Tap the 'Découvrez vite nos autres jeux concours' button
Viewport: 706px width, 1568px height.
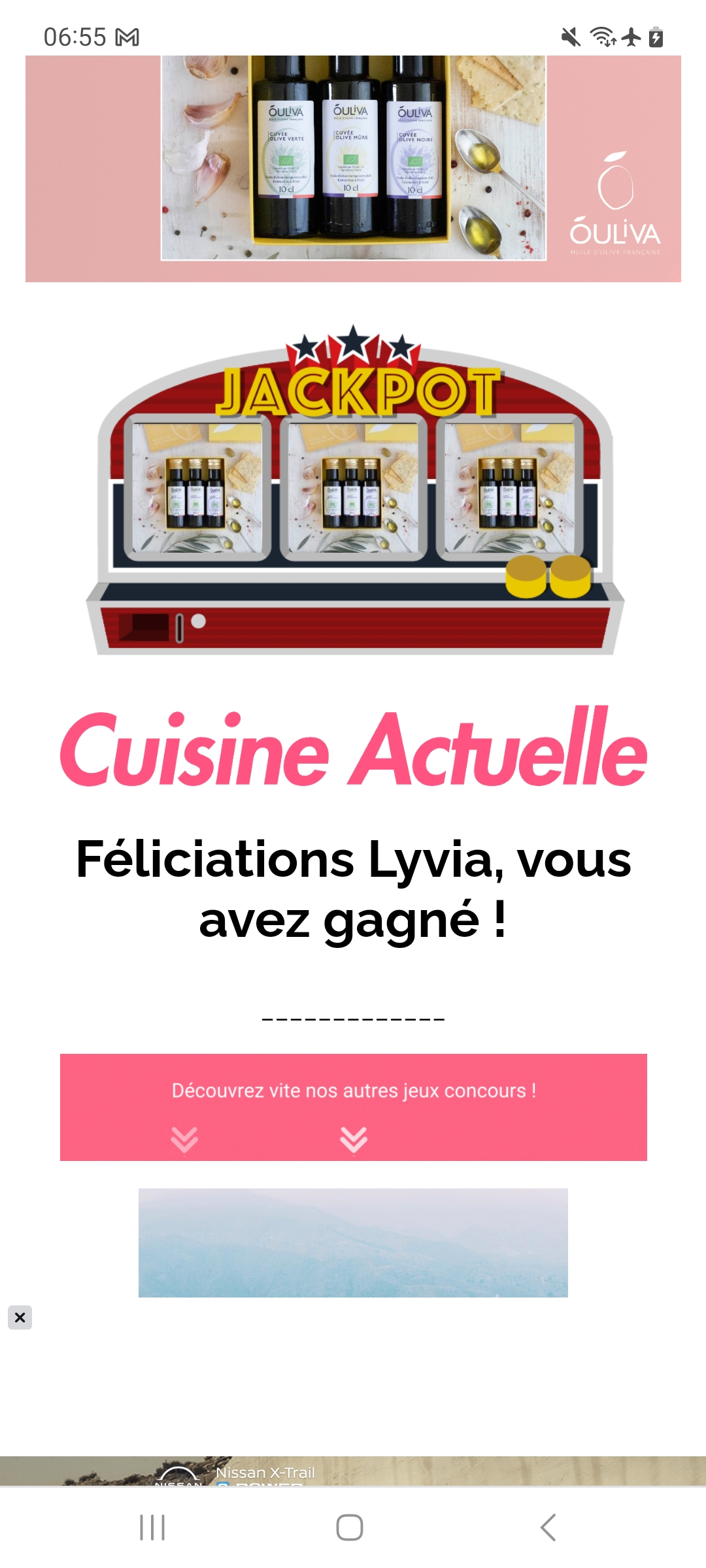(353, 1107)
